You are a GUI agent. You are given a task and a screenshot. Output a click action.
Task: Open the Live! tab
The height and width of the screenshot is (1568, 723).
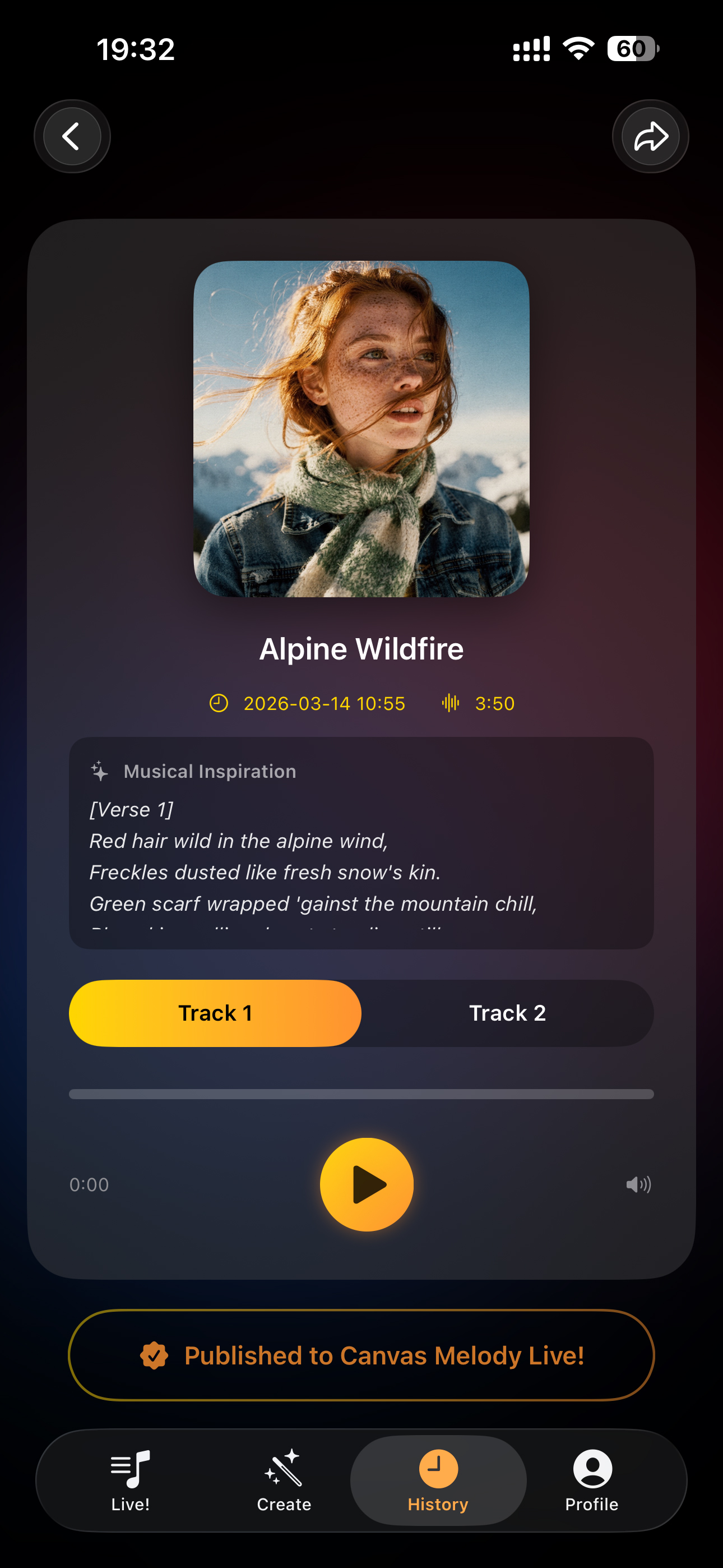coord(130,1481)
